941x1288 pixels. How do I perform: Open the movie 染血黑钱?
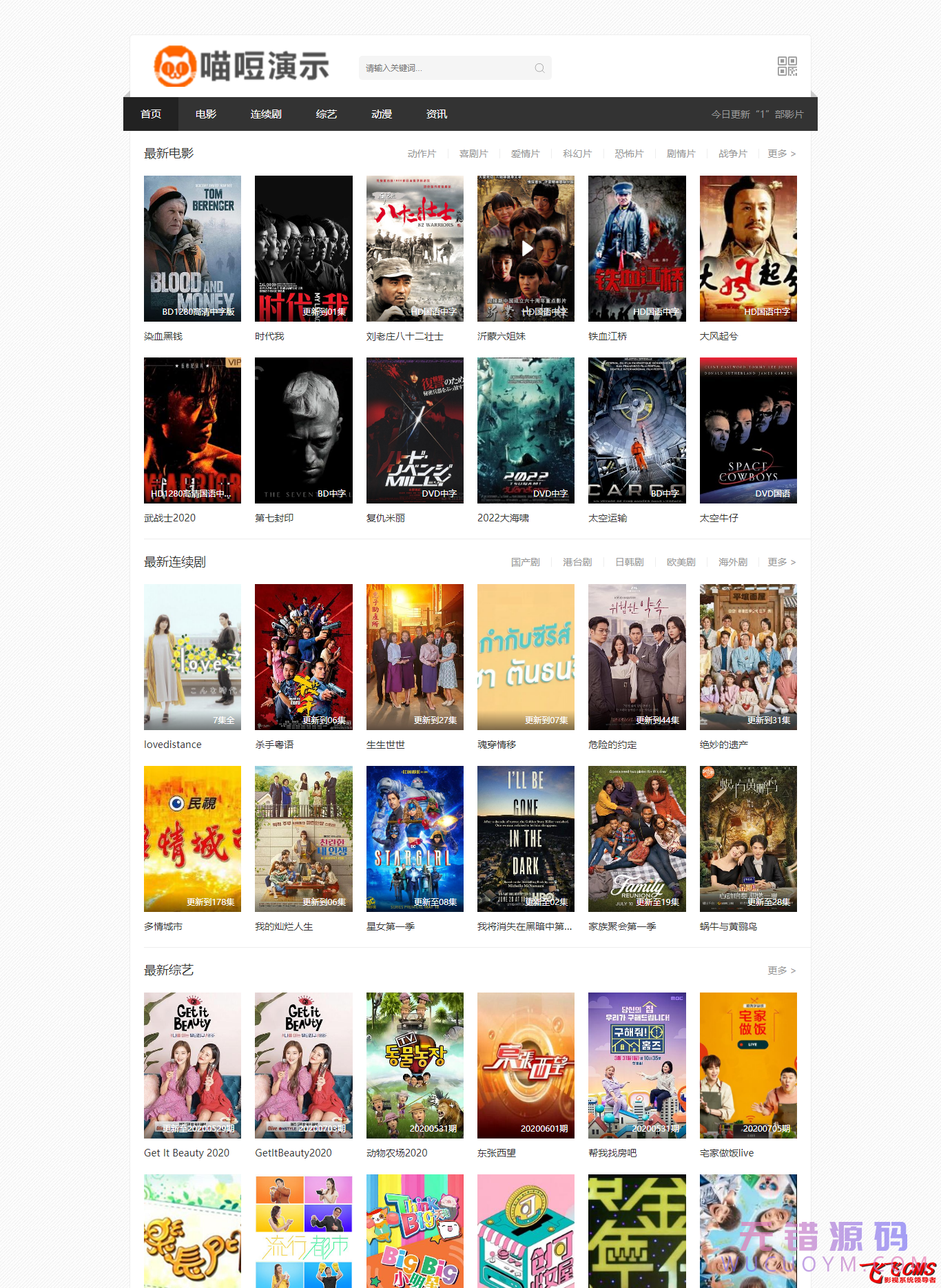[x=192, y=249]
